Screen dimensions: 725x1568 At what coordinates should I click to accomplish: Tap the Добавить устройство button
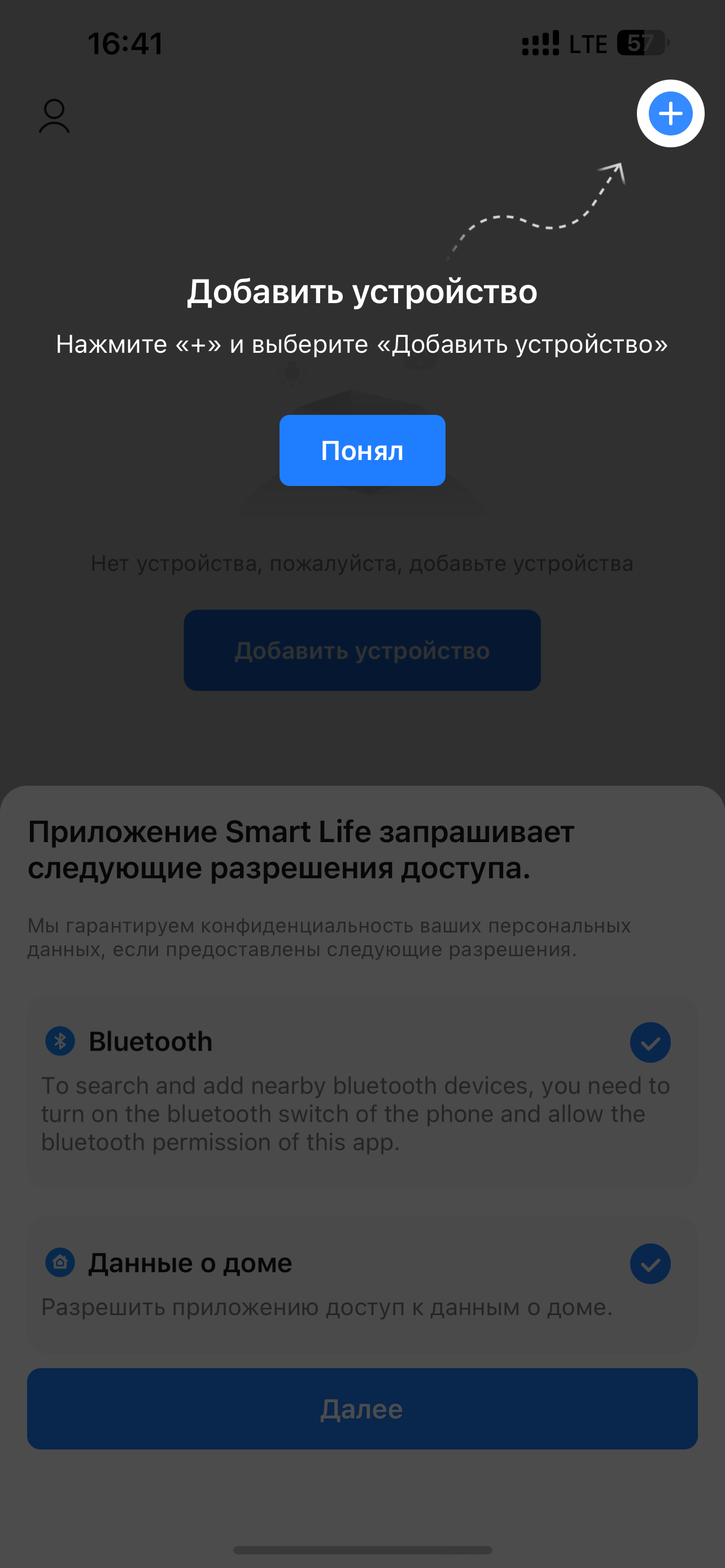(x=362, y=650)
